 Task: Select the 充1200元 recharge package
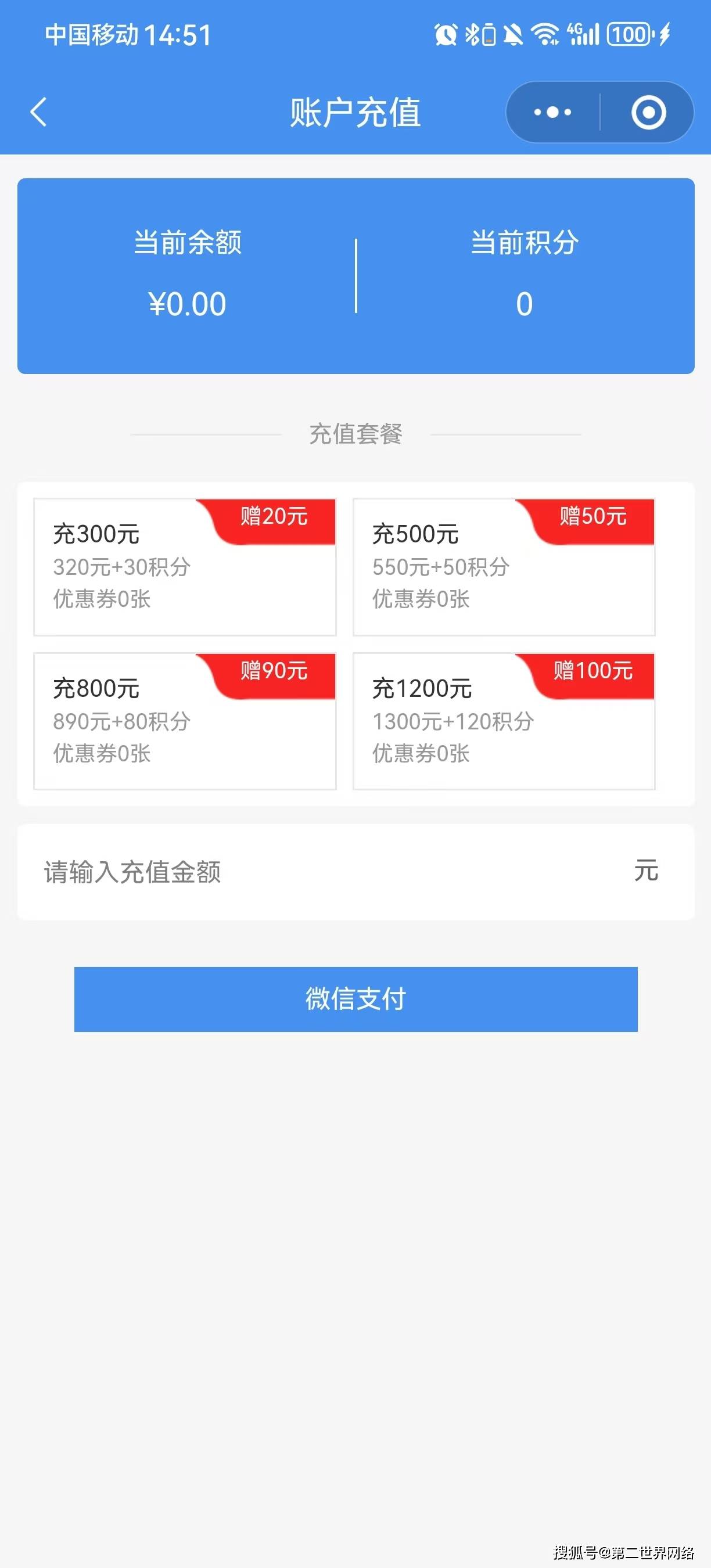[504, 721]
